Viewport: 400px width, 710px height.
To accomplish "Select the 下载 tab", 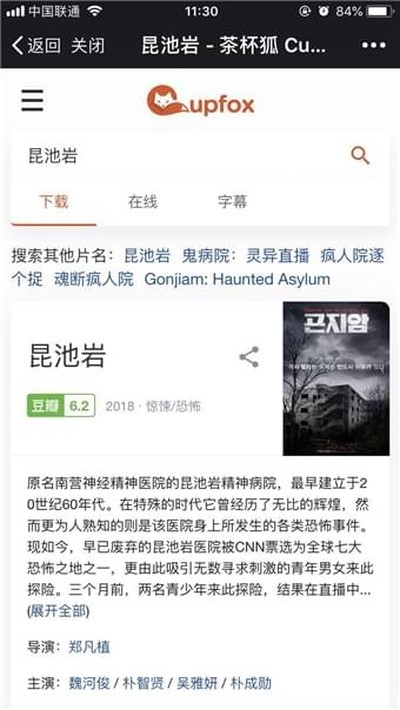I will click(53, 202).
